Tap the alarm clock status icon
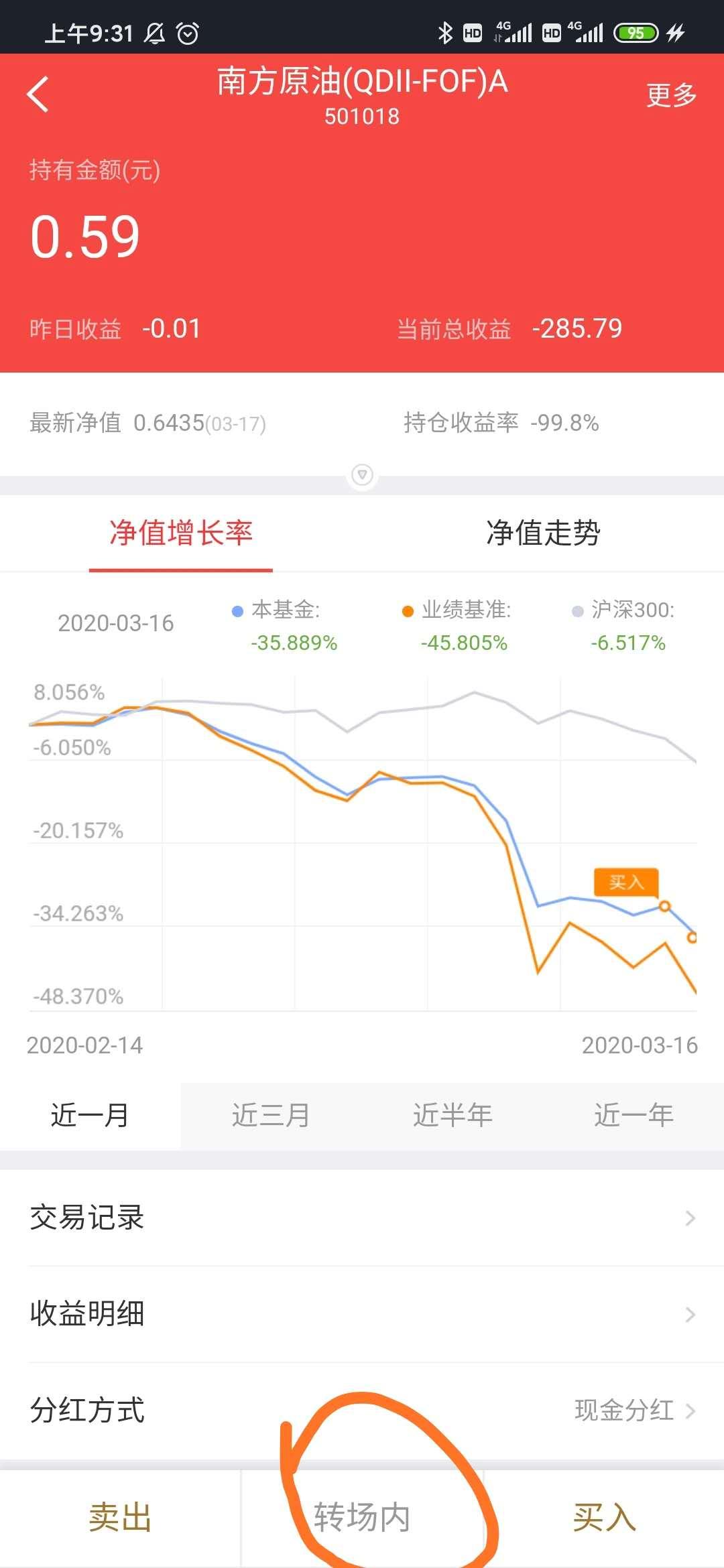Viewport: 724px width, 1568px height. (188, 31)
